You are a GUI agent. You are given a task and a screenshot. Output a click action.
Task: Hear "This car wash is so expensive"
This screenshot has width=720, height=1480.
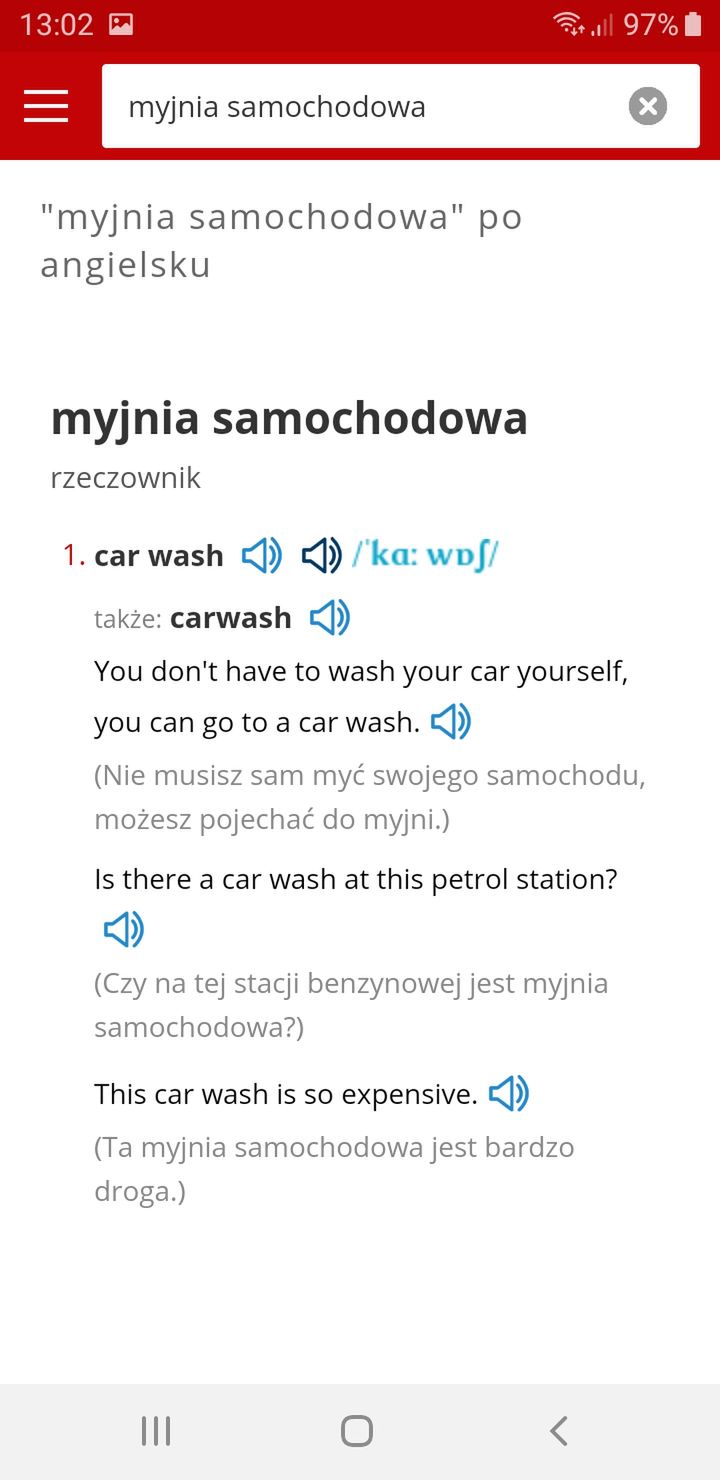coord(509,1094)
